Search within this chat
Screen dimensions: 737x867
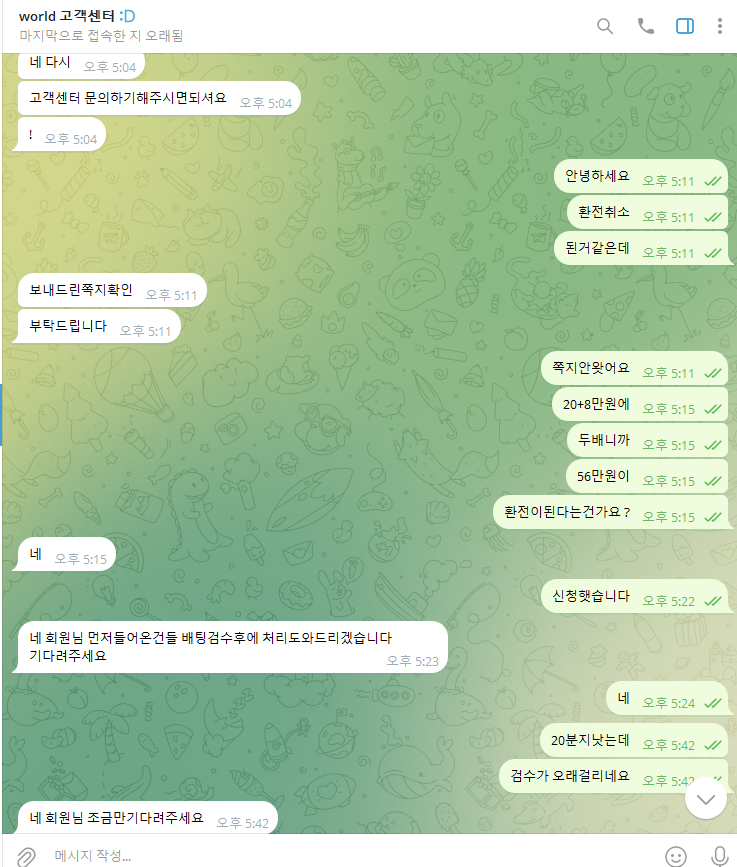pos(605,26)
